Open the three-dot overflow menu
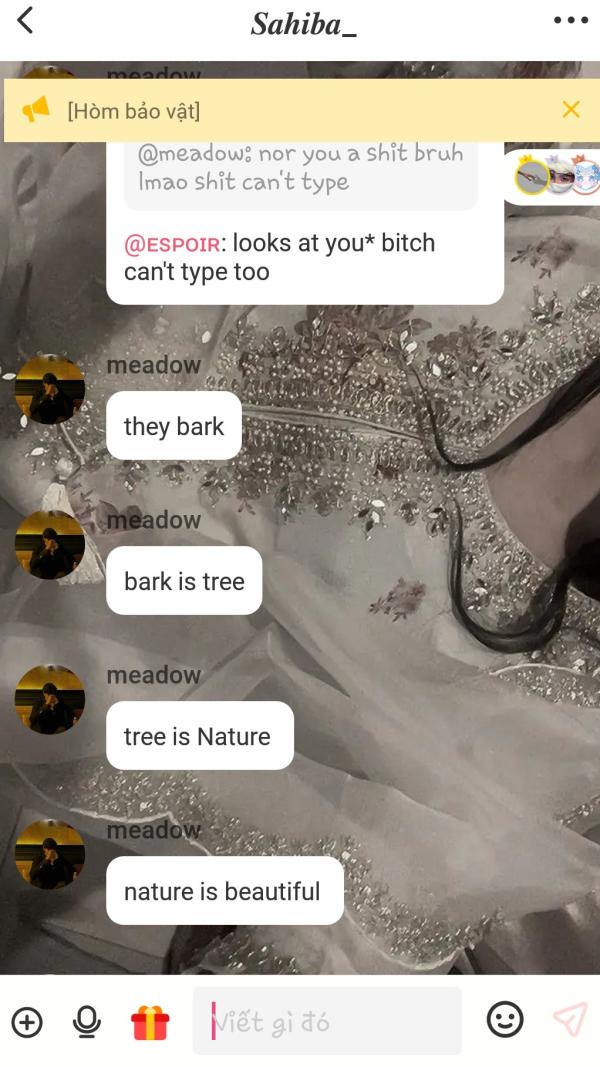600x1067 pixels. click(x=570, y=20)
